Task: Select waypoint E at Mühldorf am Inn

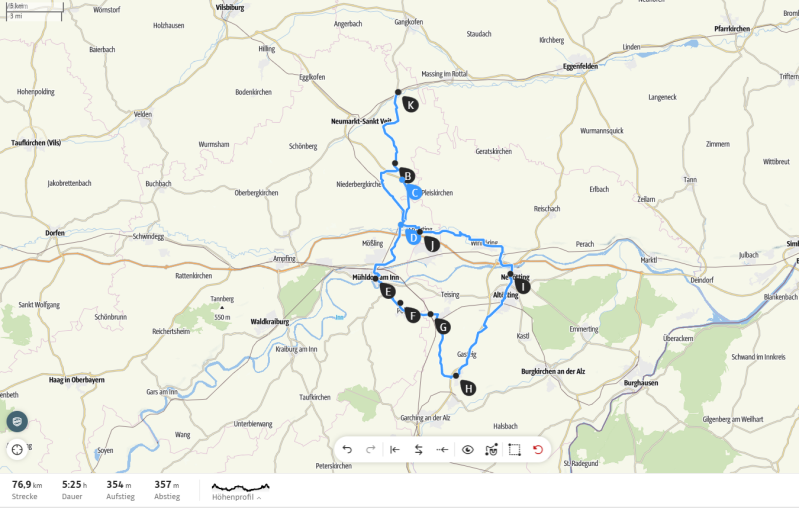Action: click(388, 291)
